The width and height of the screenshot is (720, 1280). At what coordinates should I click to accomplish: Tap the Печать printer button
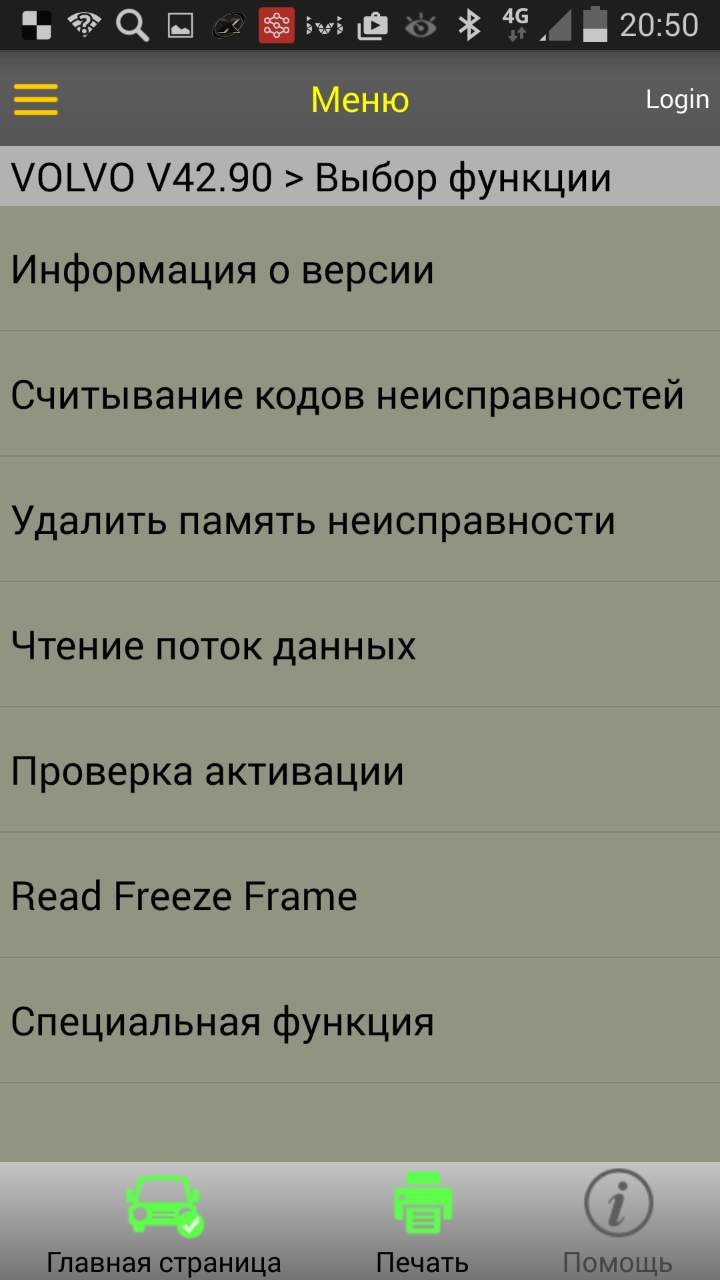tap(422, 1222)
